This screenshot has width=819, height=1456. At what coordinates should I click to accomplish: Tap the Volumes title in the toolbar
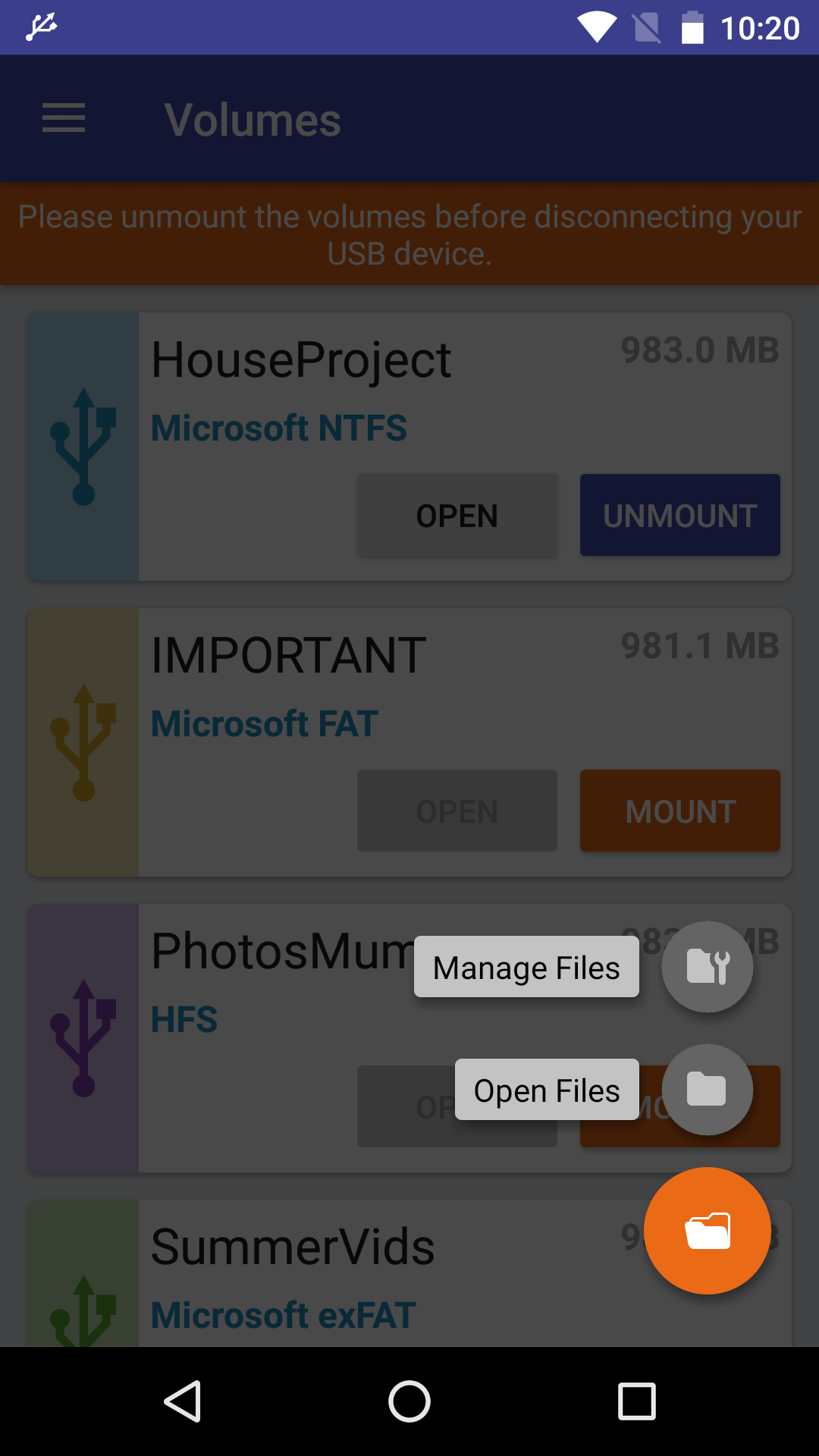pyautogui.click(x=253, y=118)
